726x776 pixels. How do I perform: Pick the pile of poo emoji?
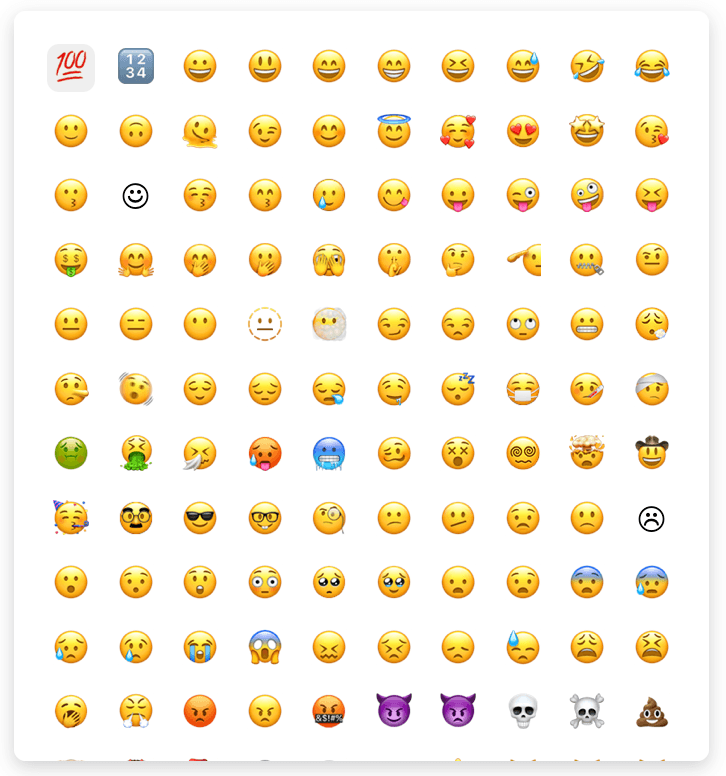click(x=651, y=711)
